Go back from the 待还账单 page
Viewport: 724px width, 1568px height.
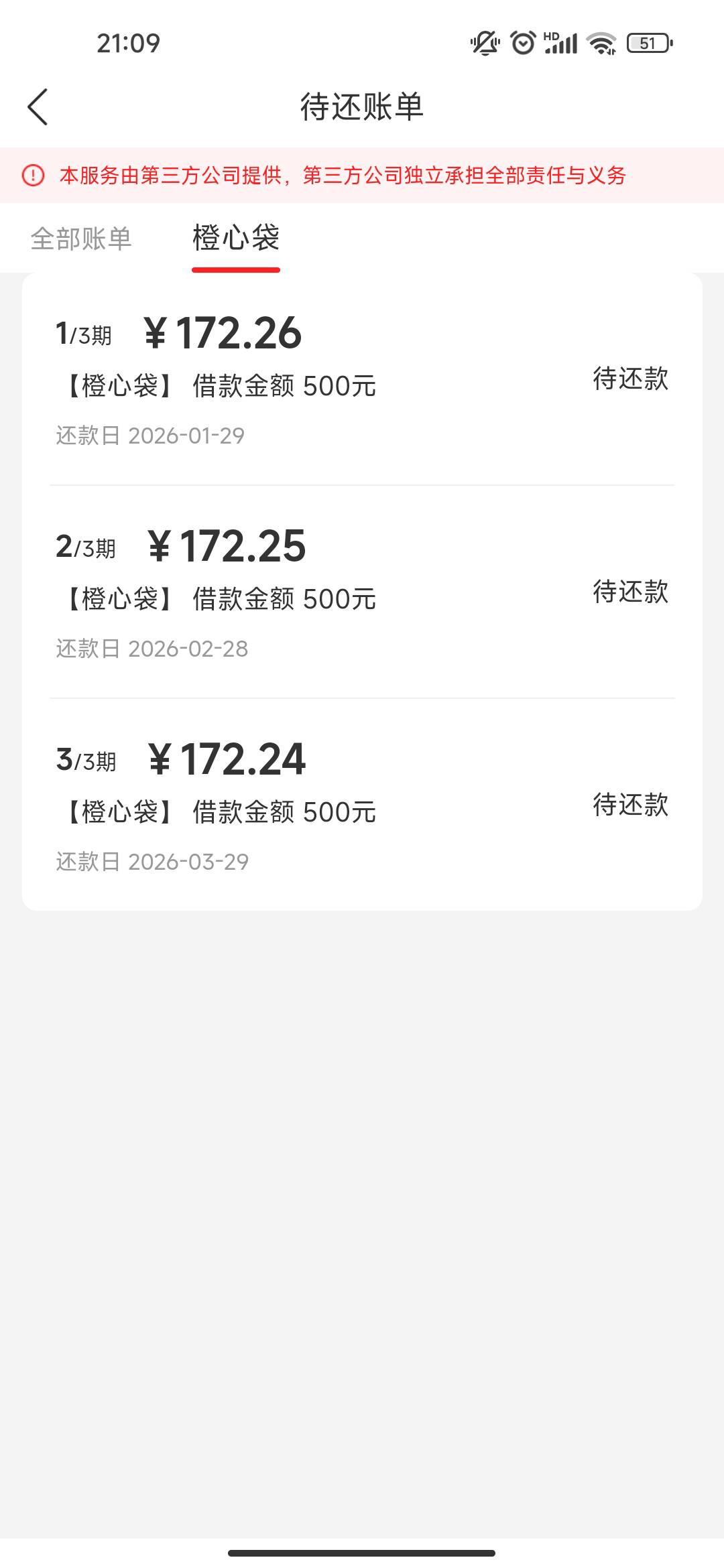point(38,107)
